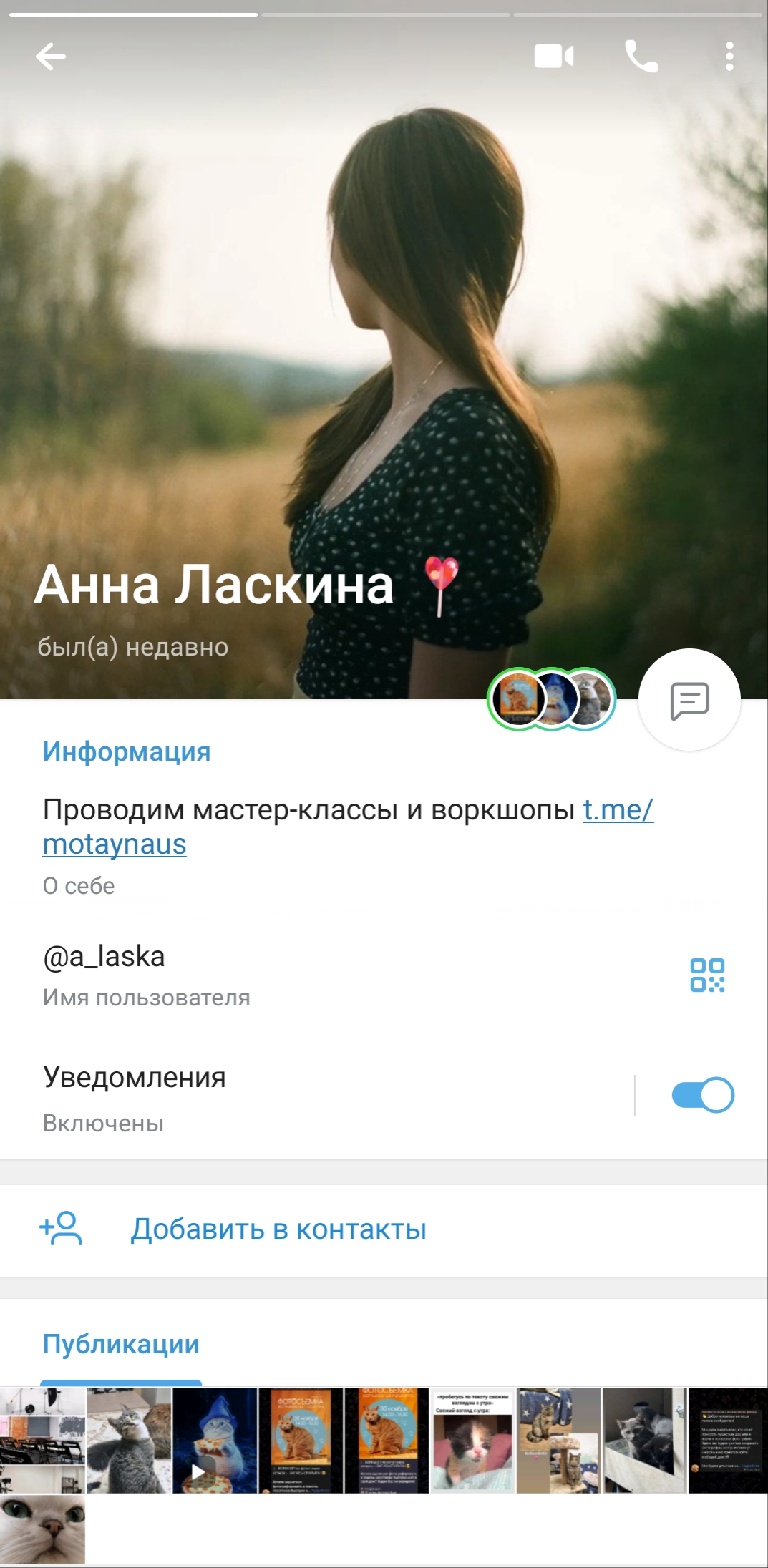Viewport: 768px width, 1568px height.
Task: Open the kitten meme post
Action: (x=472, y=1440)
